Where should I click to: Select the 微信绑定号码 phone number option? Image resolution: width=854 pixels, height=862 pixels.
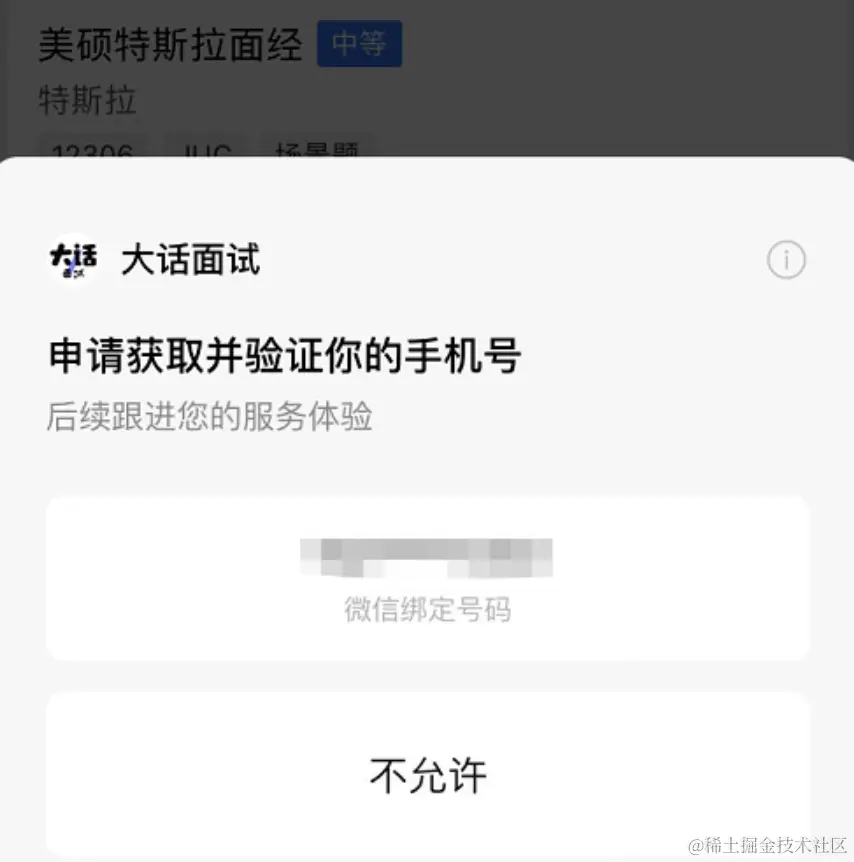click(427, 578)
